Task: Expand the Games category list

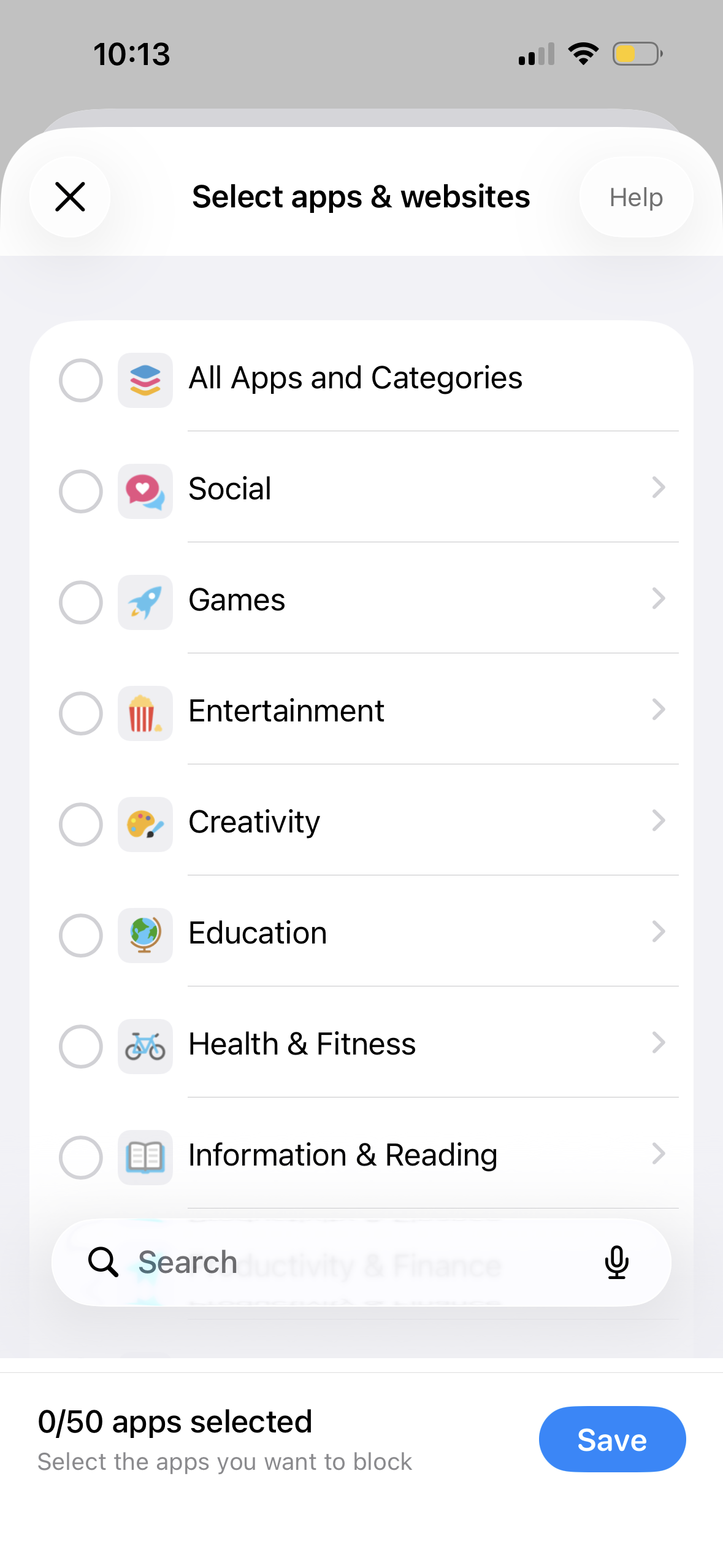Action: 658,599
